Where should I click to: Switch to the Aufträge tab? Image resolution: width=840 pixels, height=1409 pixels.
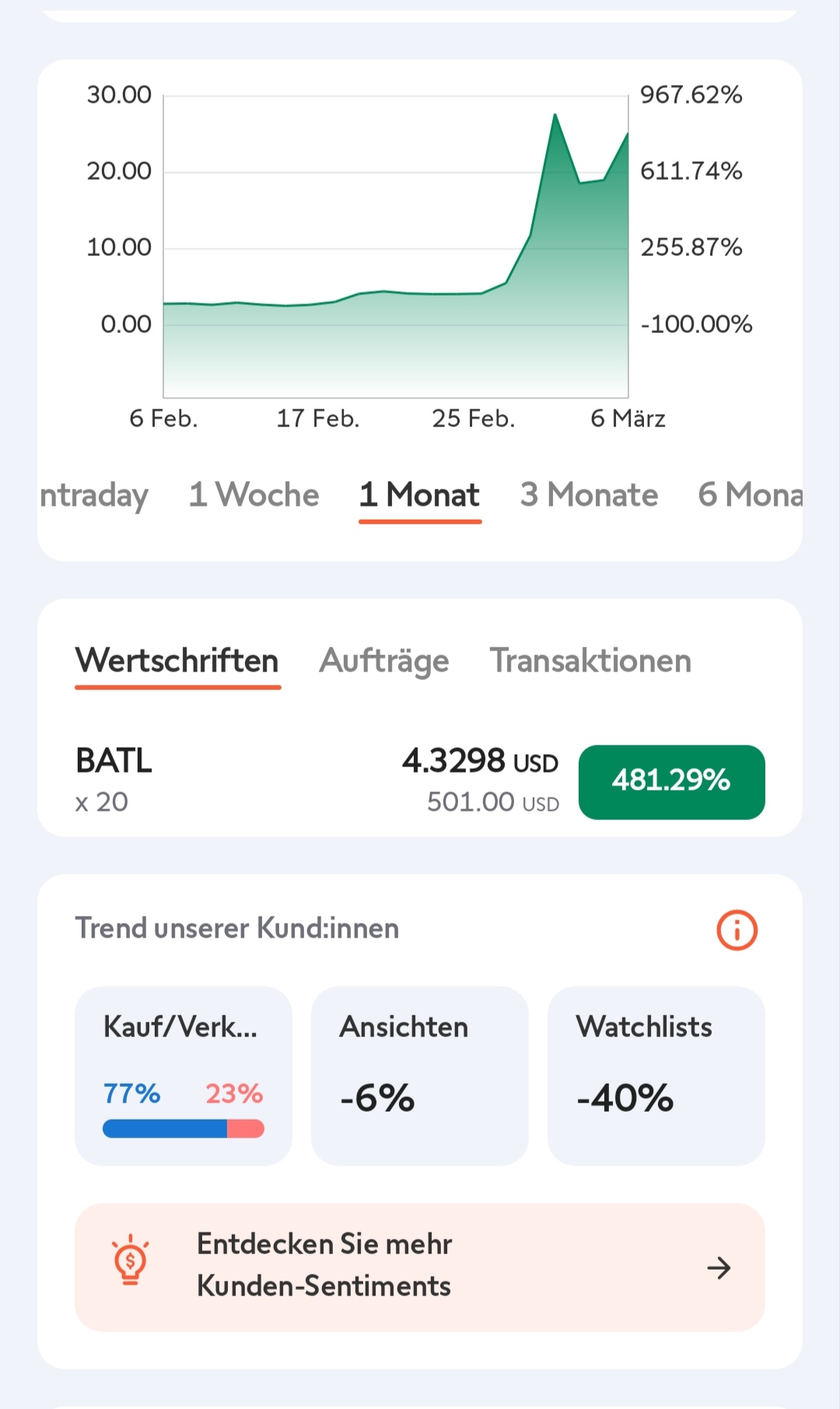pyautogui.click(x=384, y=661)
